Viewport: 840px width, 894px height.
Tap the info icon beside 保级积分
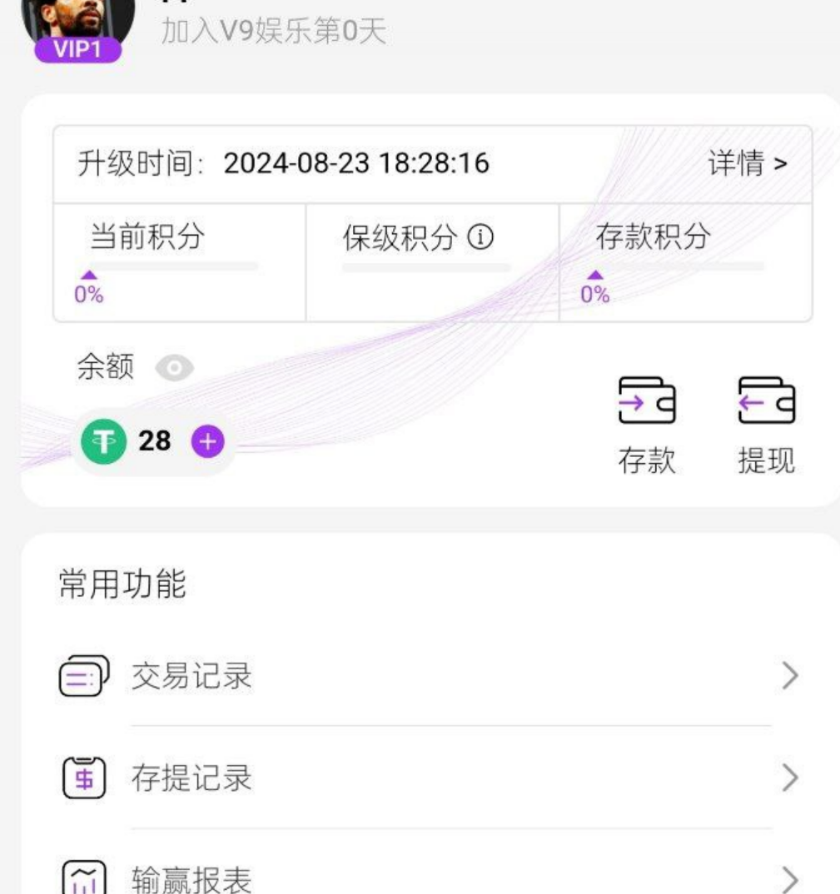(482, 238)
